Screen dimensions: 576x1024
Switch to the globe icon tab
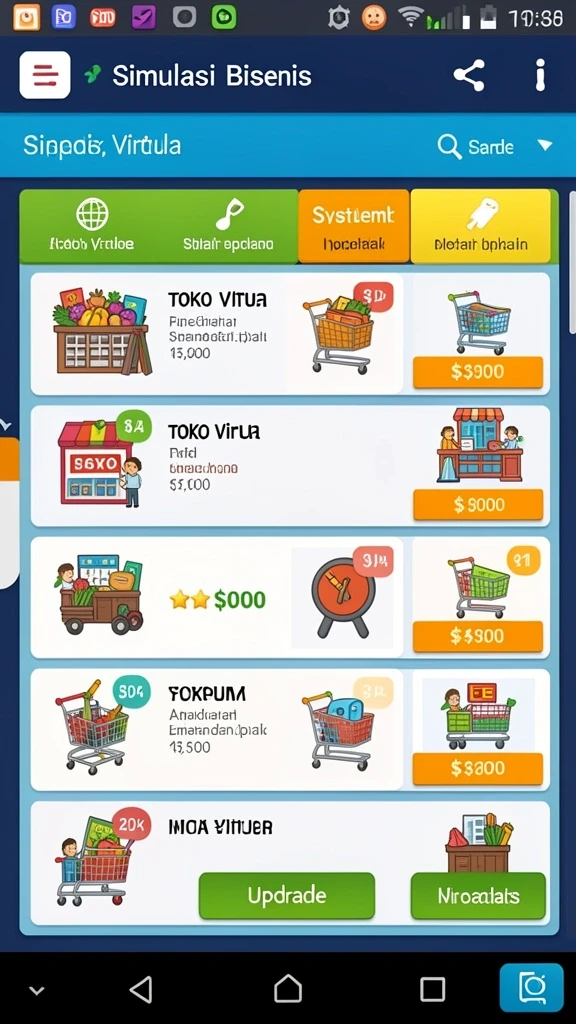coord(92,226)
